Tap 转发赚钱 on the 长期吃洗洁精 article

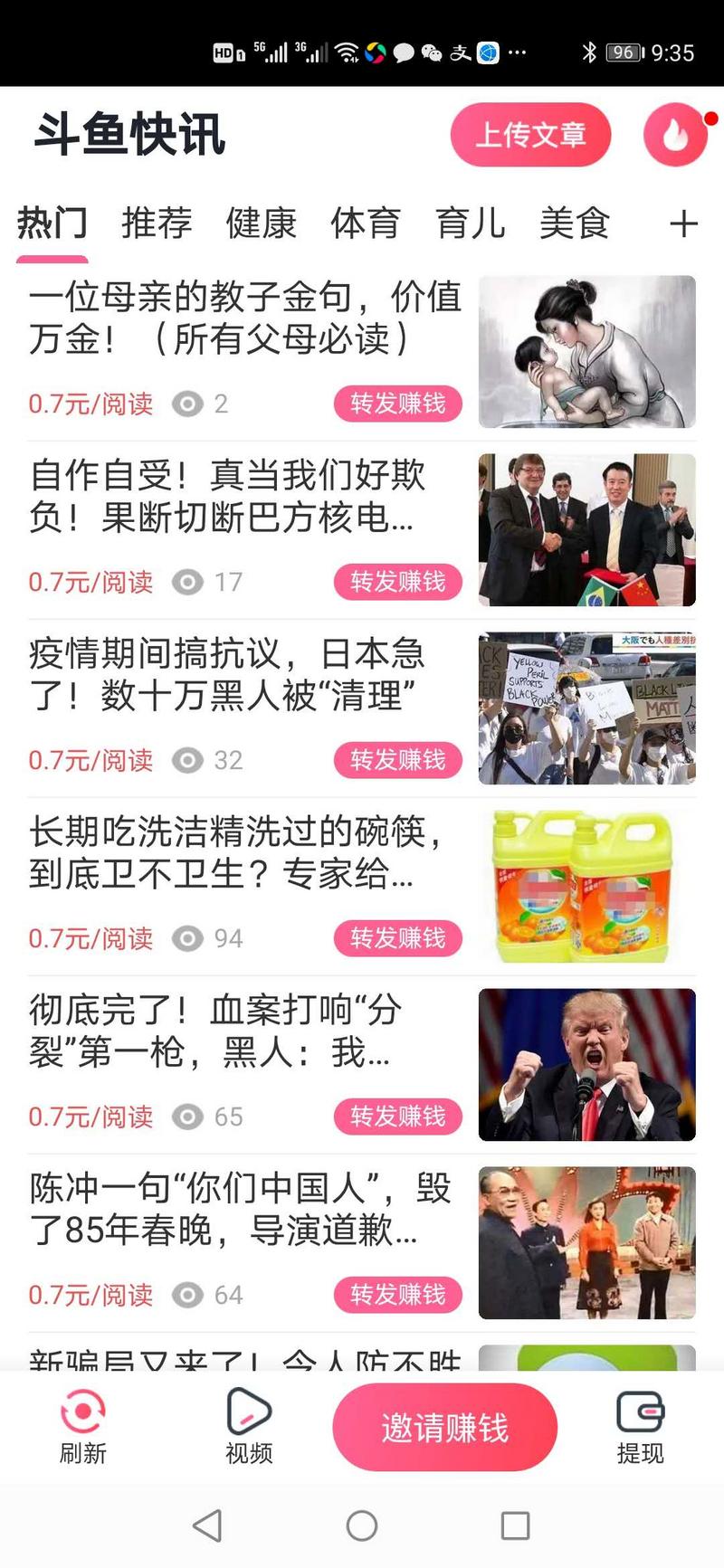(x=398, y=938)
